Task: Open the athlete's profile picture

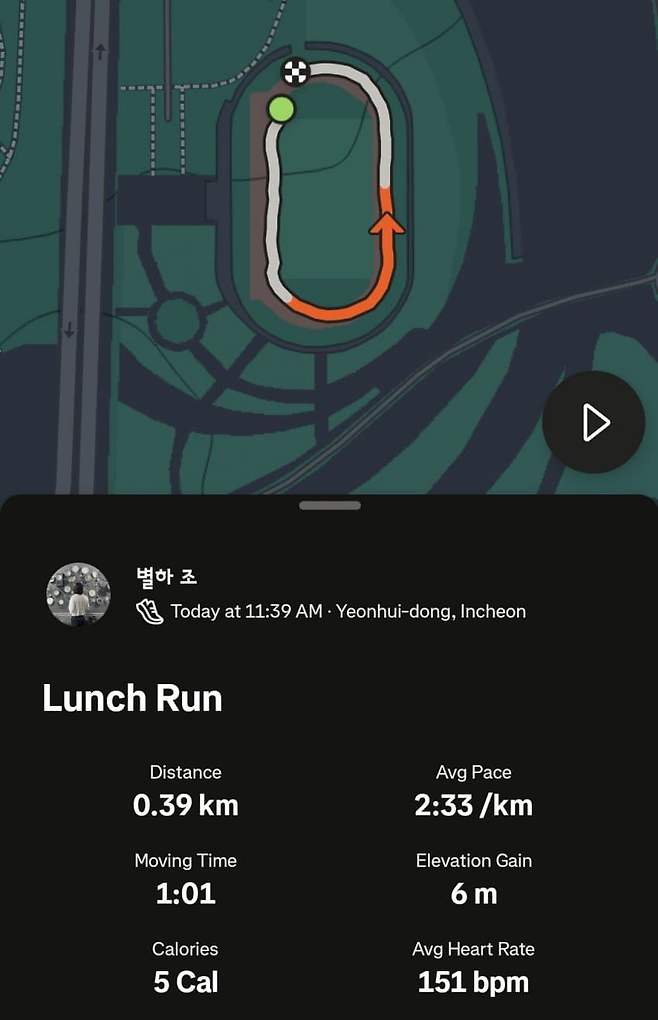Action: click(78, 594)
